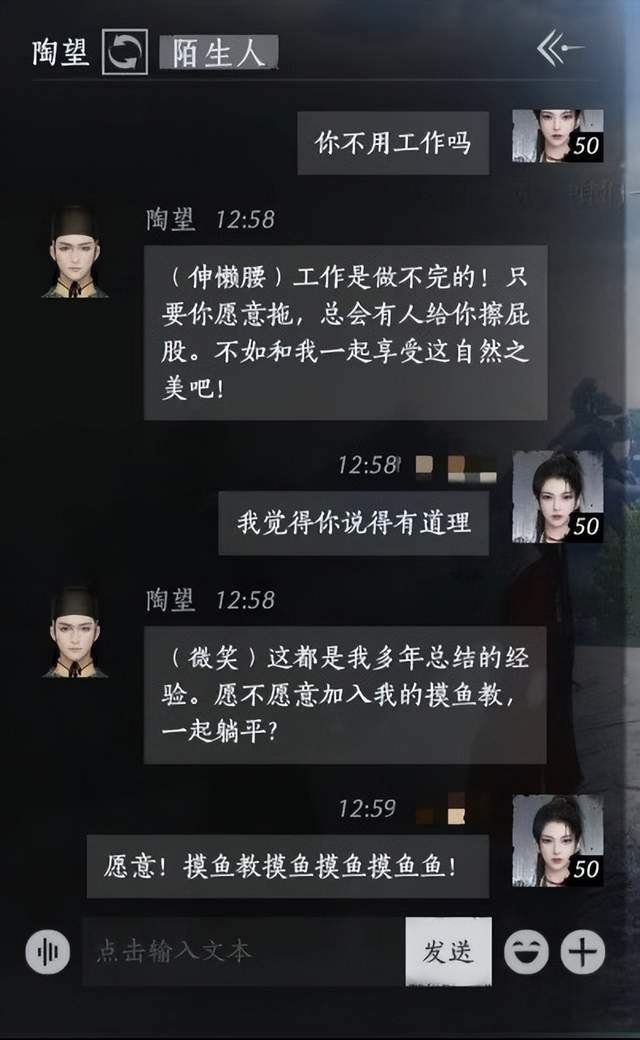Open the emoji picker

526,951
